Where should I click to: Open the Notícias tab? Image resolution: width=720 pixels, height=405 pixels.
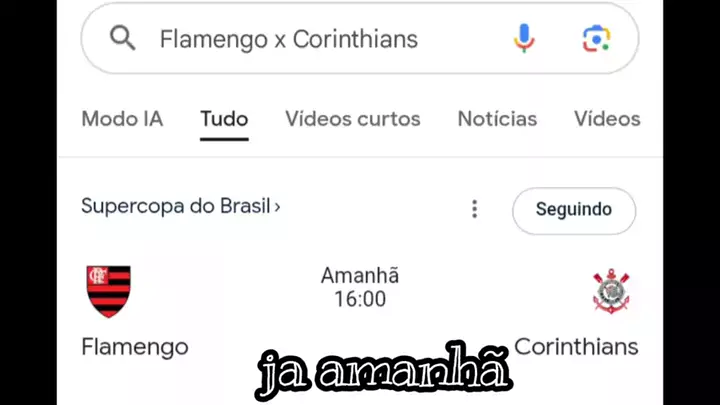point(497,119)
